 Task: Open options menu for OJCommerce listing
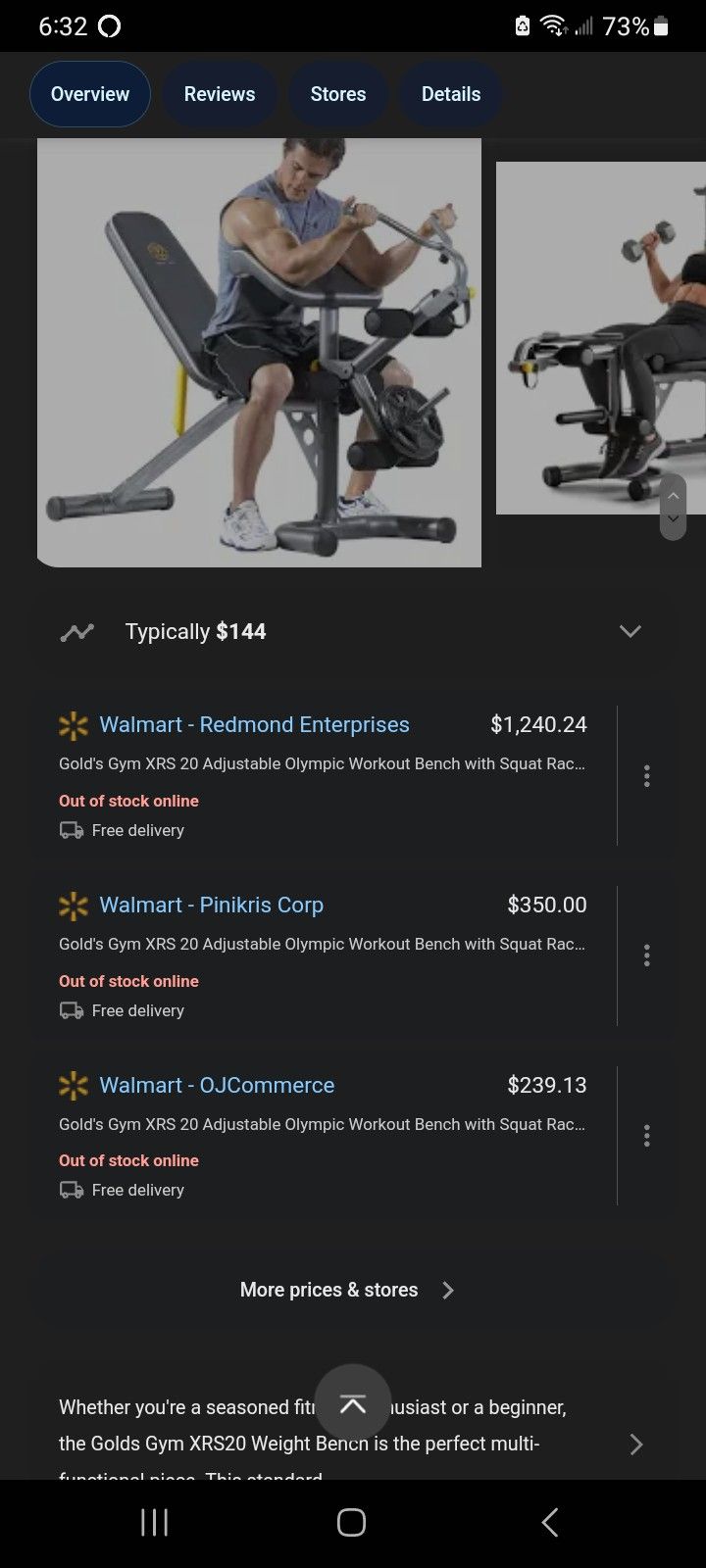(646, 1136)
